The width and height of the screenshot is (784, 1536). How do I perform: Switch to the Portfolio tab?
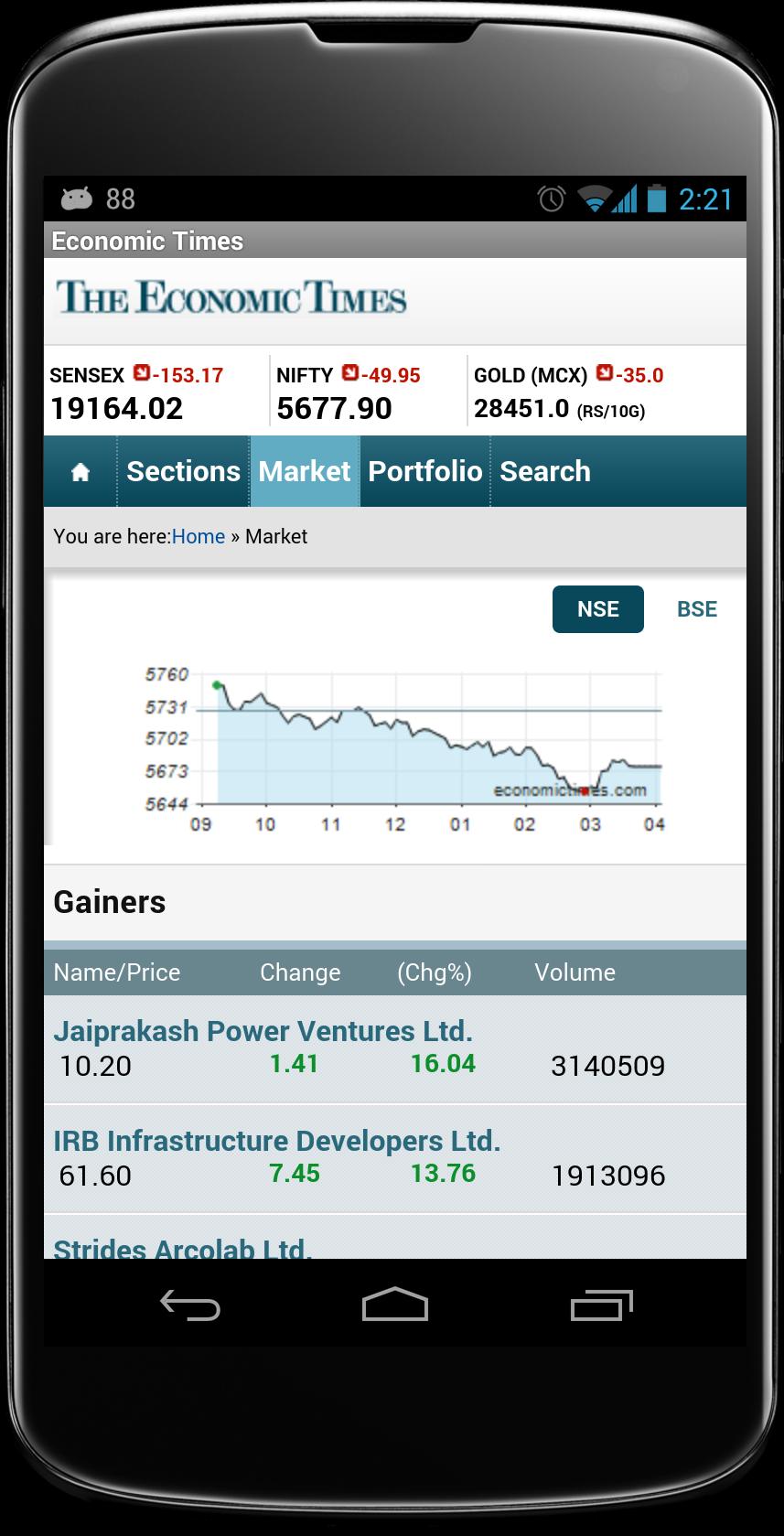(424, 471)
